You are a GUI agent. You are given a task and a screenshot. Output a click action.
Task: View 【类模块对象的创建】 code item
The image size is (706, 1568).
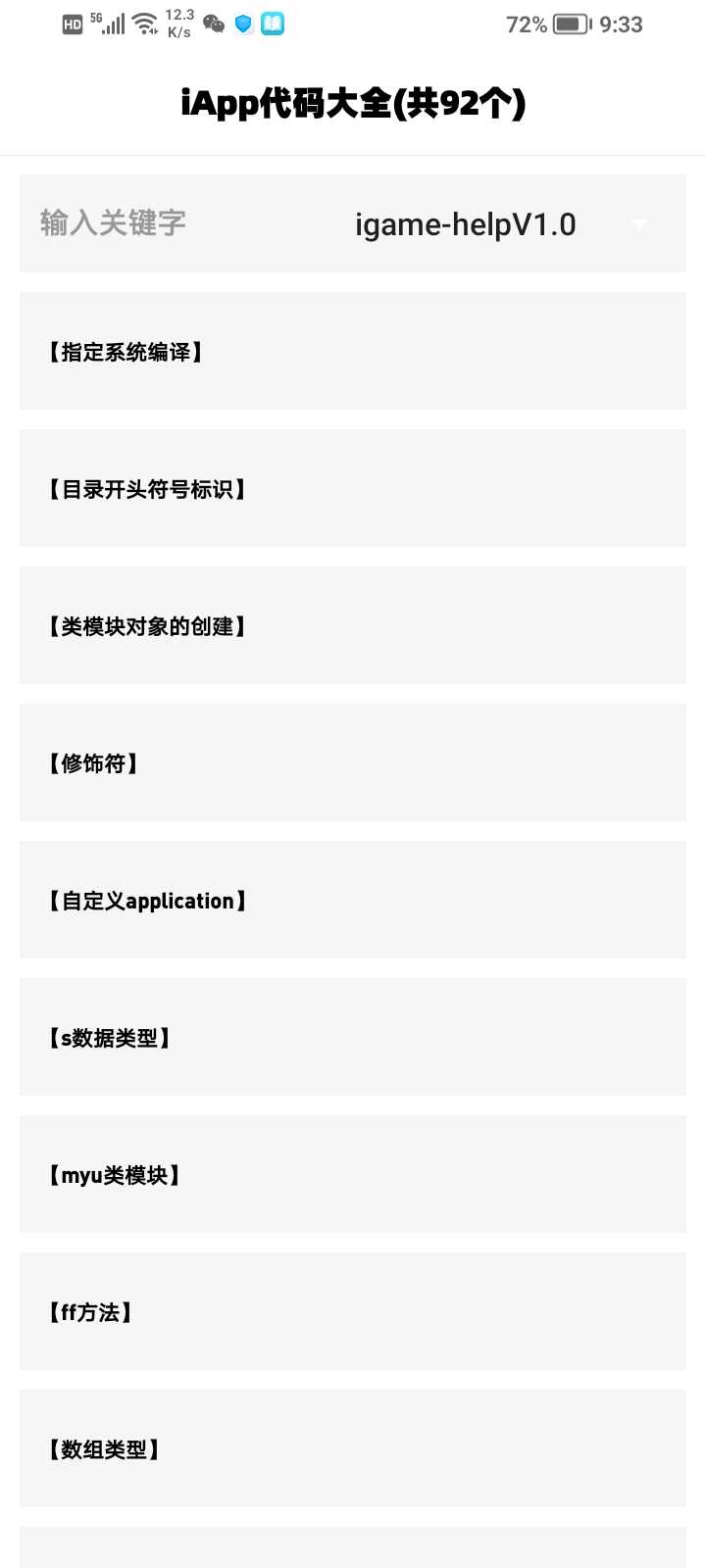pos(353,625)
